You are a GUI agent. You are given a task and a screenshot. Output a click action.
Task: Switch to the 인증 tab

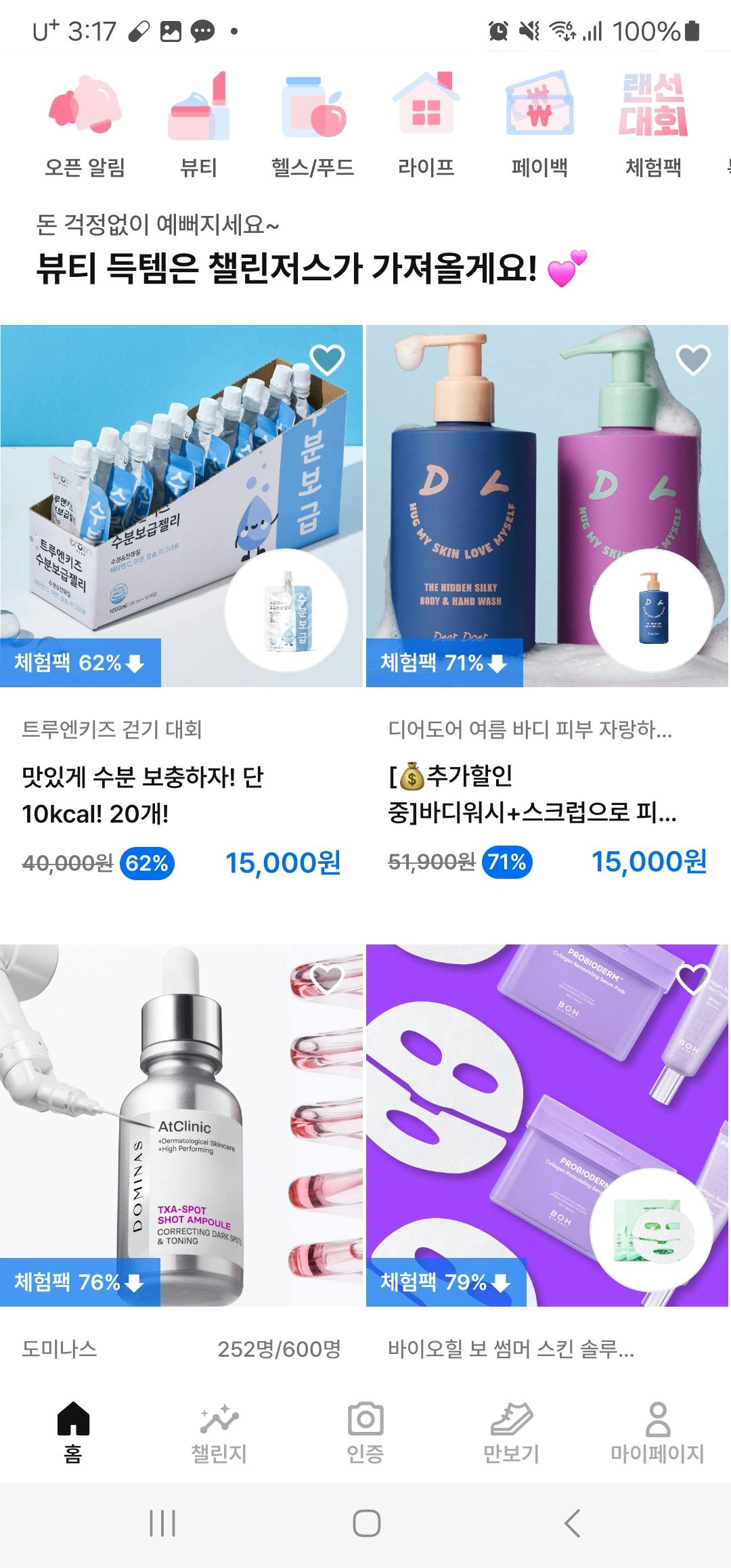coord(365,1433)
